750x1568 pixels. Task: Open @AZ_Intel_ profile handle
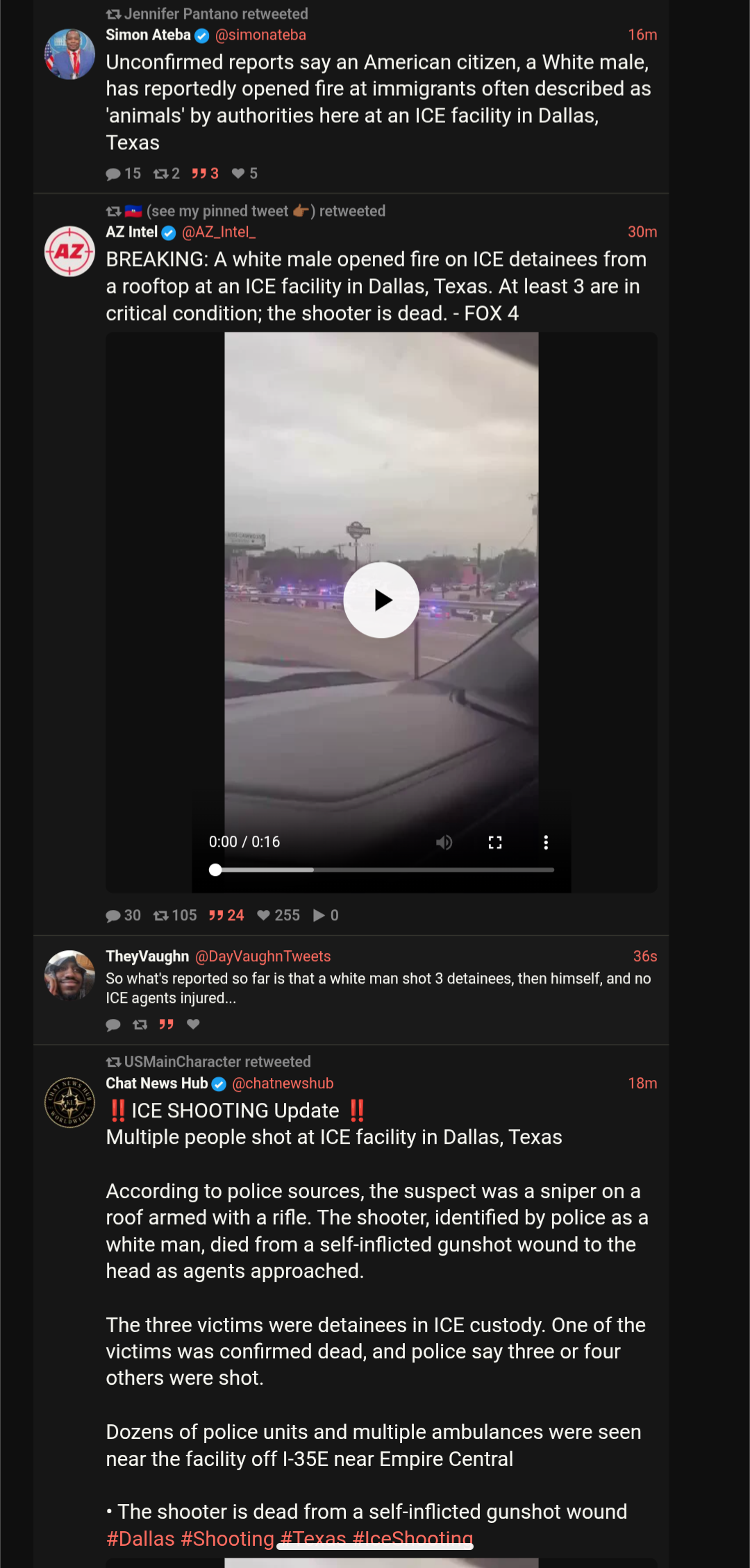point(219,232)
